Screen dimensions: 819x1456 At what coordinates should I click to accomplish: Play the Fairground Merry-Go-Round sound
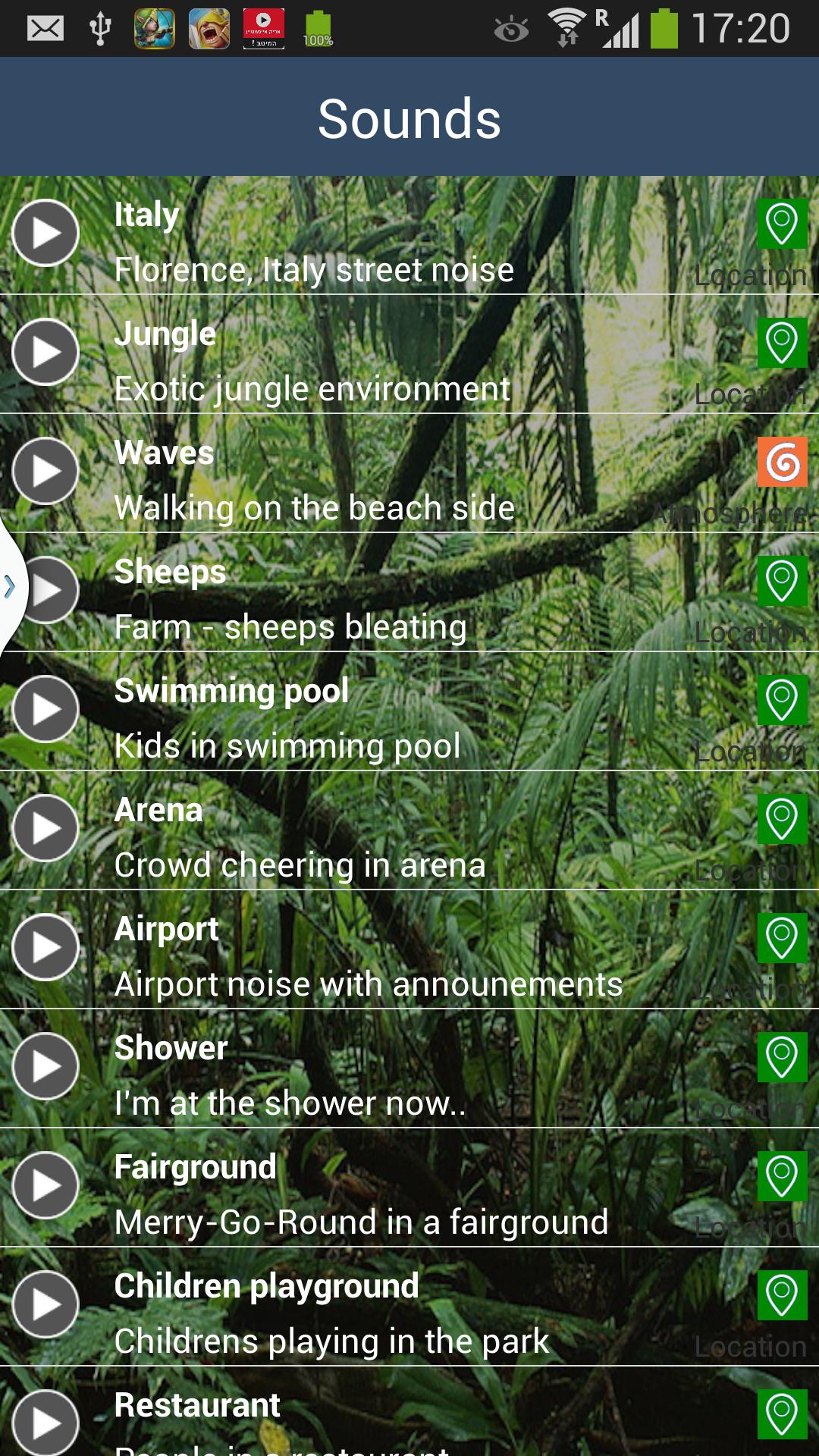[45, 1185]
